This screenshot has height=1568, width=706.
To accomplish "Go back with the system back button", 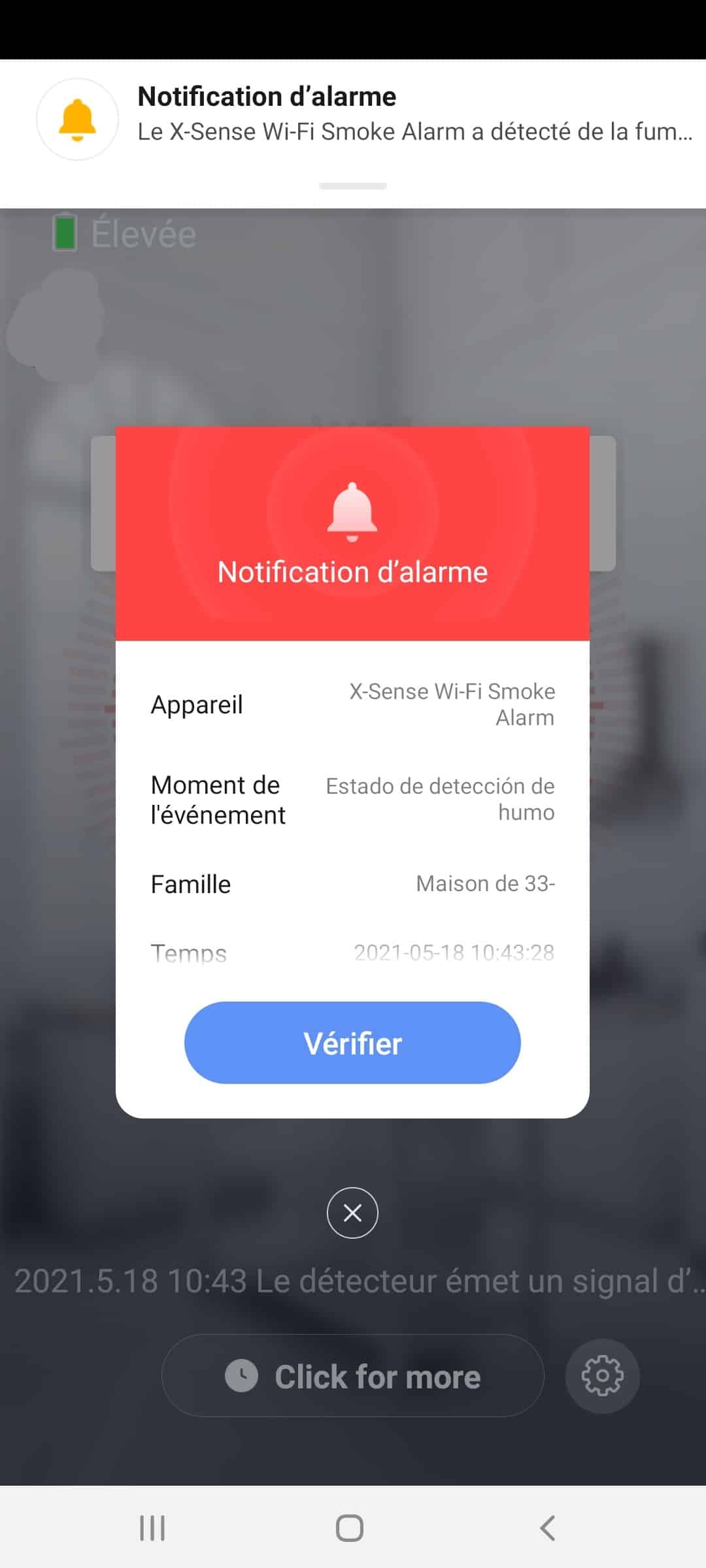I will (548, 1528).
